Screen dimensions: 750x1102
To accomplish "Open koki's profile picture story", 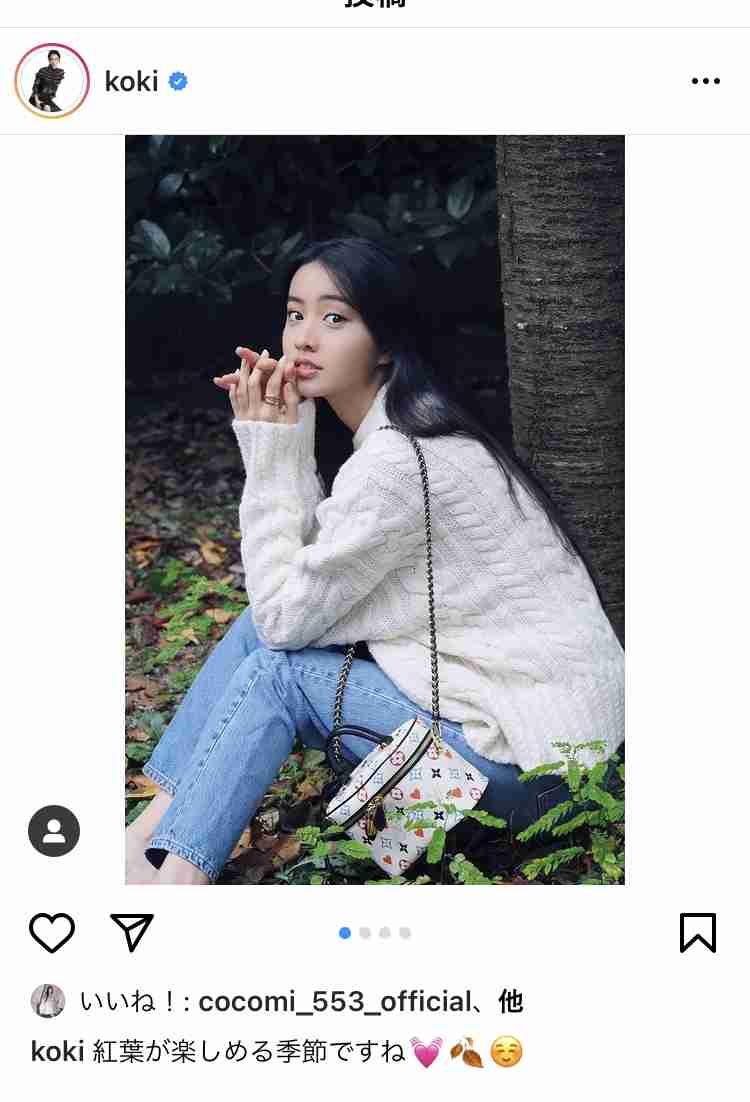I will 52,81.
